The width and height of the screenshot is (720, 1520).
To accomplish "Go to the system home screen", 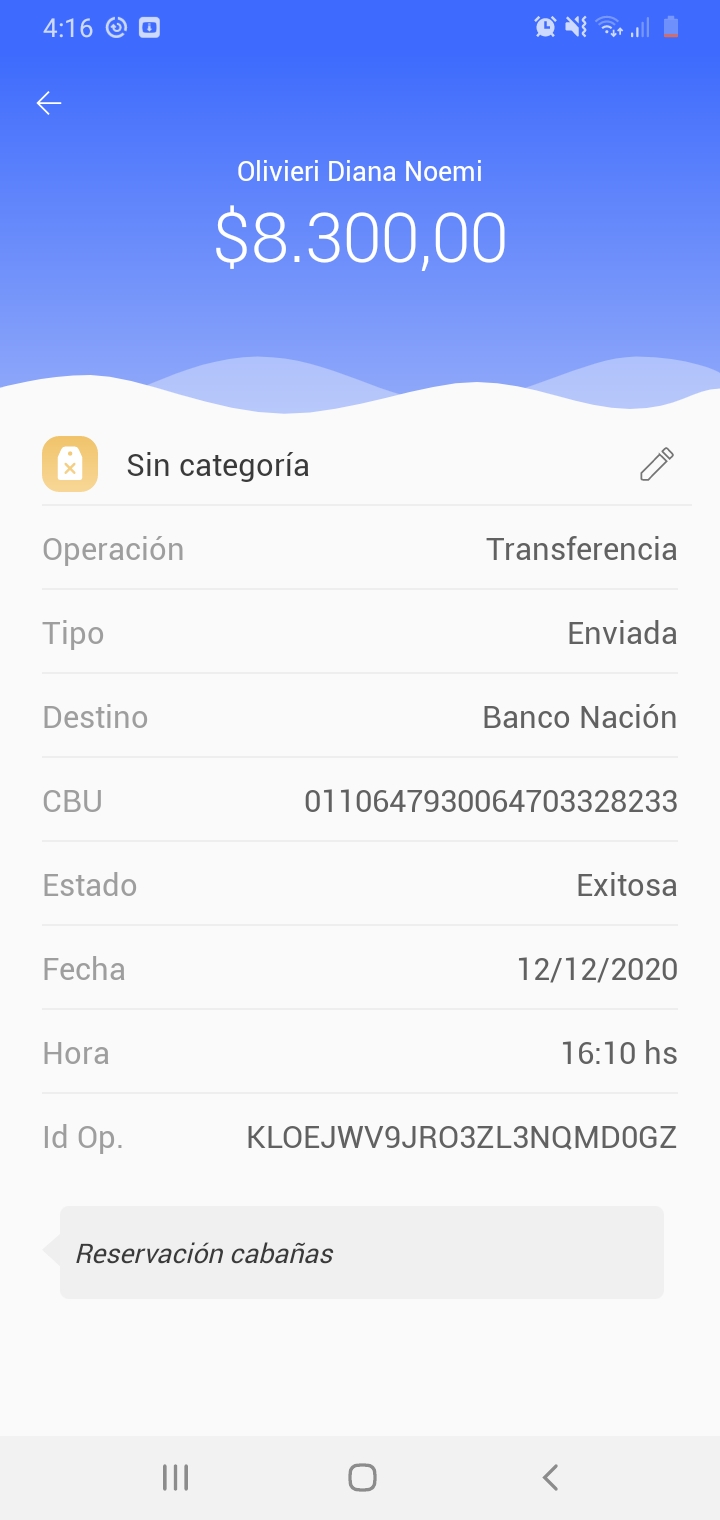I will tap(362, 1478).
